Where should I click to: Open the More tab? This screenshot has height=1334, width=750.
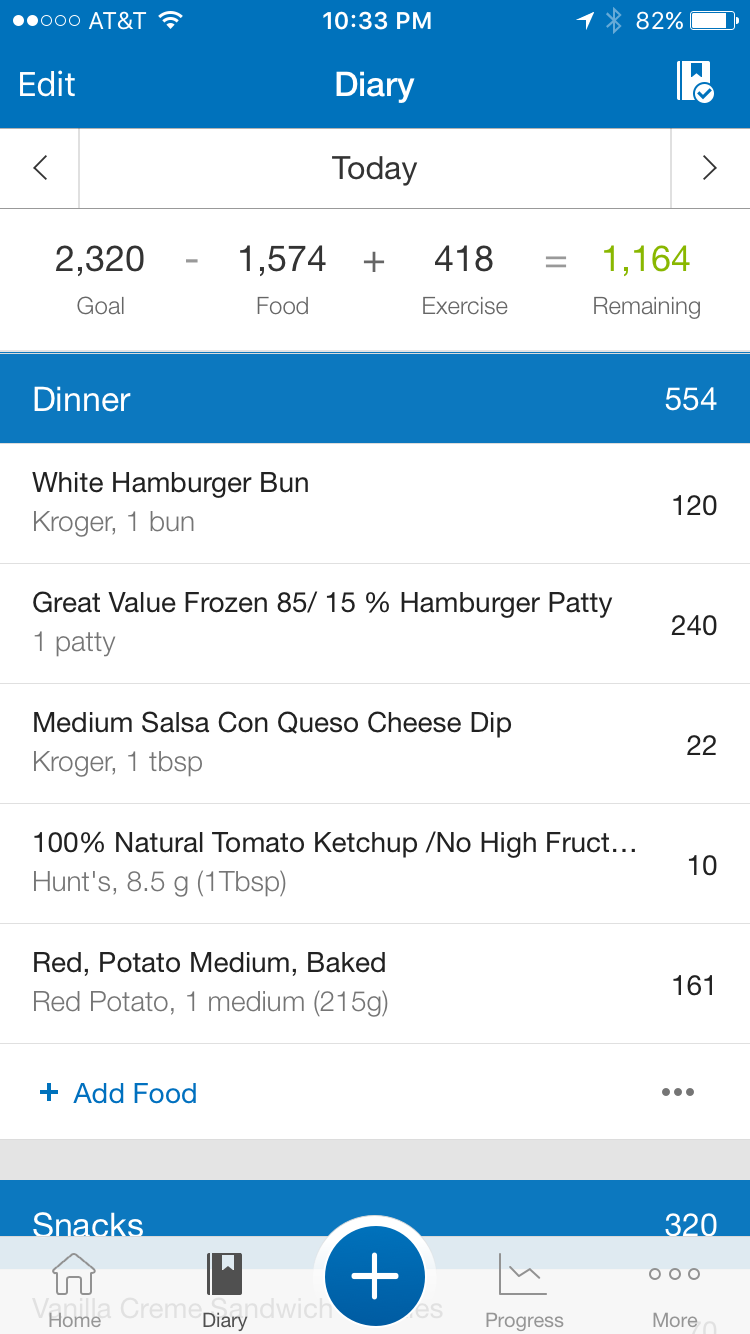(x=675, y=1290)
